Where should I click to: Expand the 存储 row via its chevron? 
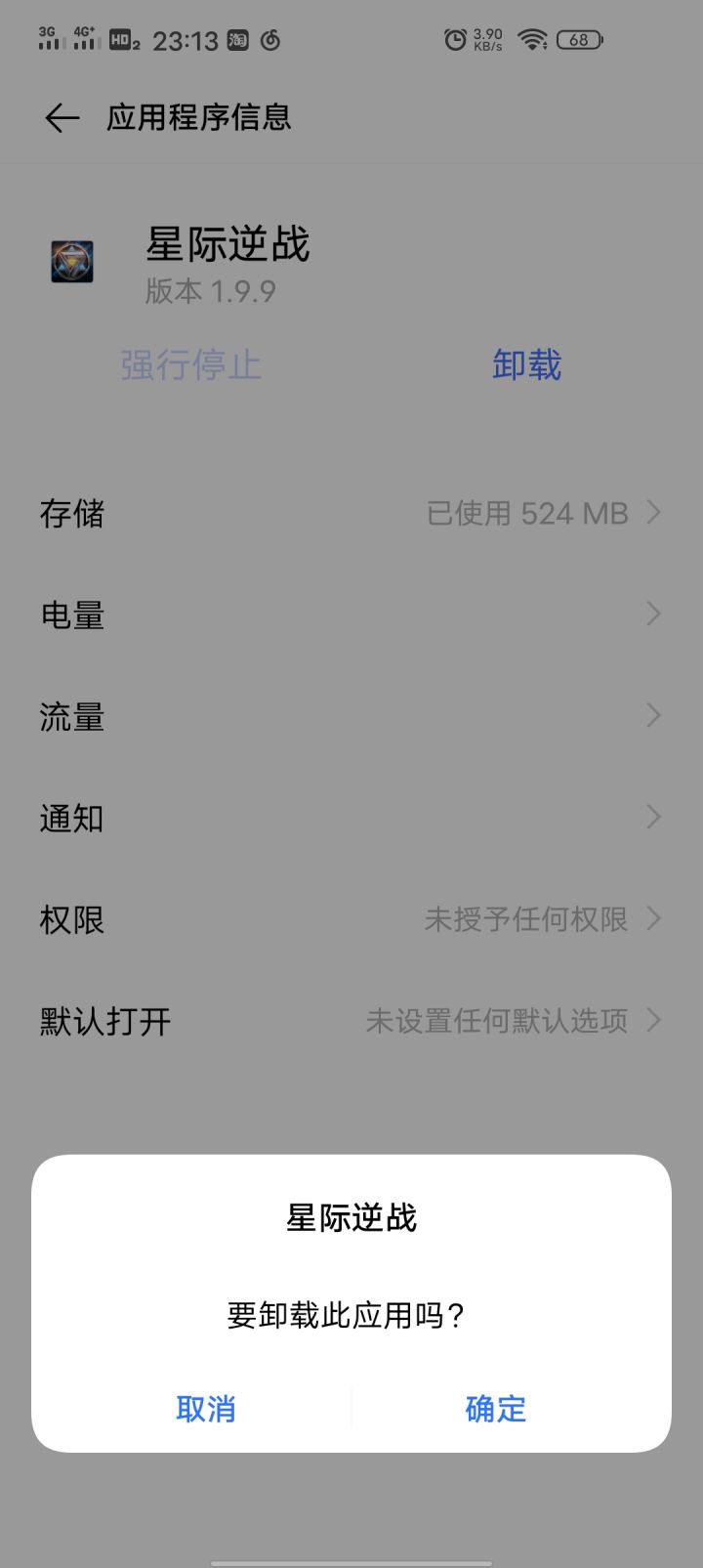[653, 512]
